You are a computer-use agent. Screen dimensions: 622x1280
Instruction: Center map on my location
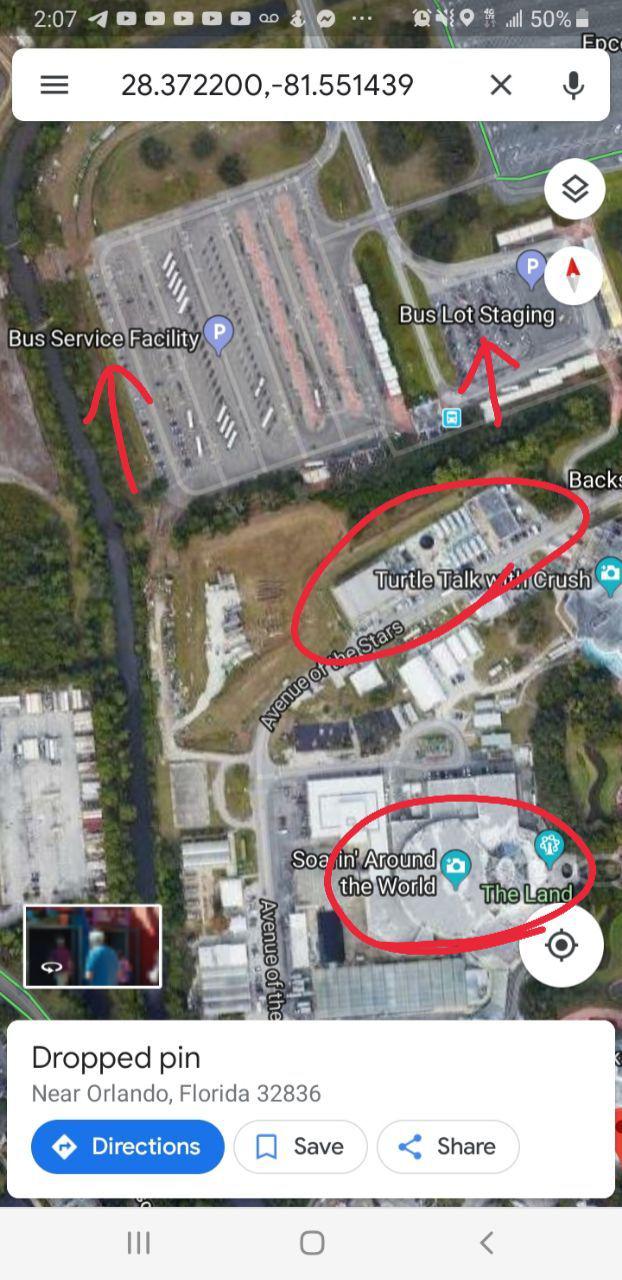561,945
